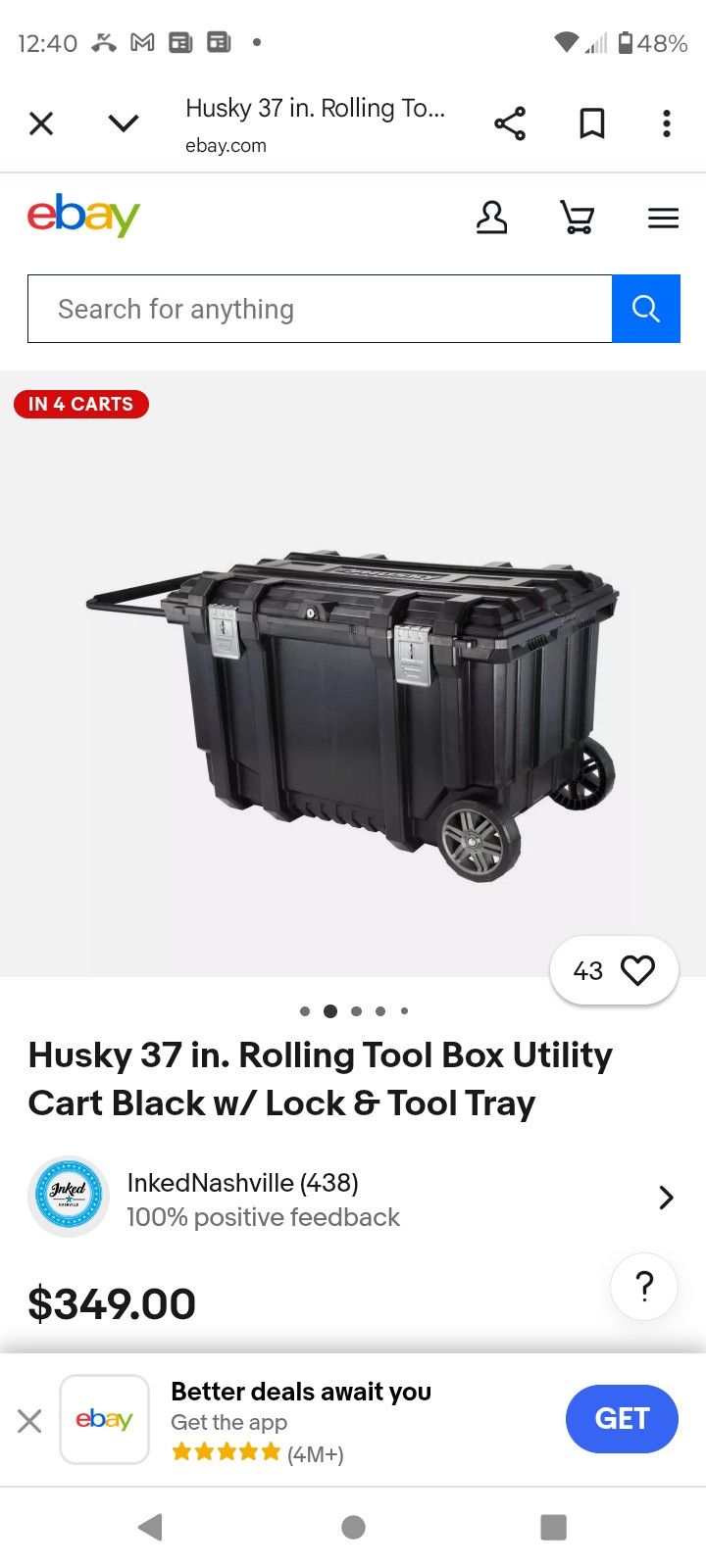Tap GET to install eBay app
Viewport: 706px width, 1568px height.
tap(622, 1419)
